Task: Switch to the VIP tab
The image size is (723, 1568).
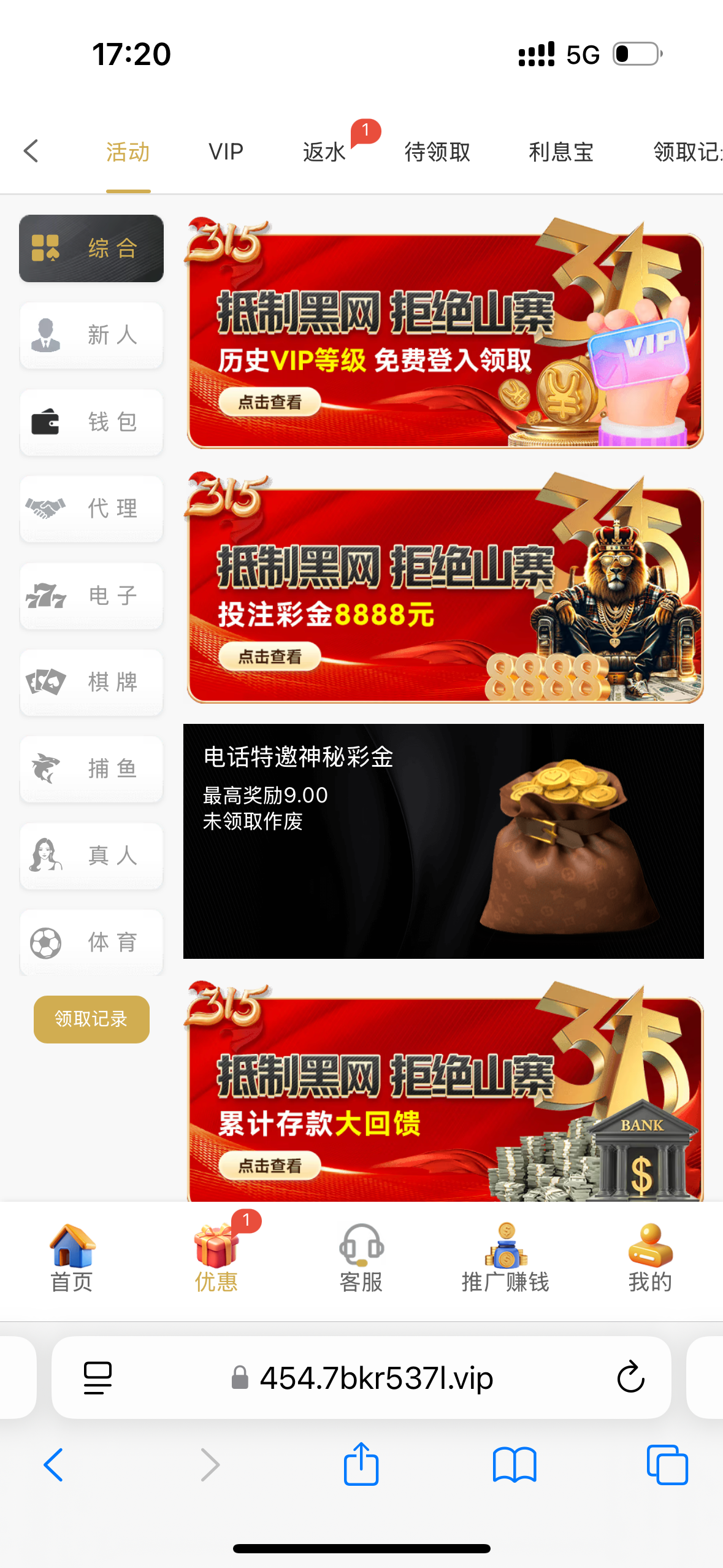Action: pyautogui.click(x=226, y=152)
